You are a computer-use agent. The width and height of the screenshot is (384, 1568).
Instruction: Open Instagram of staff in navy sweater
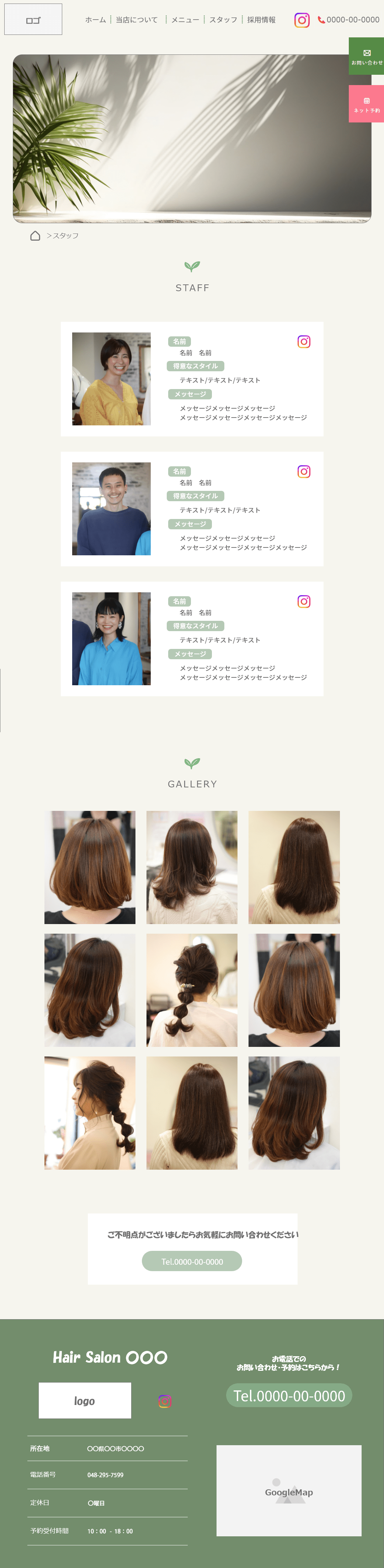304,472
